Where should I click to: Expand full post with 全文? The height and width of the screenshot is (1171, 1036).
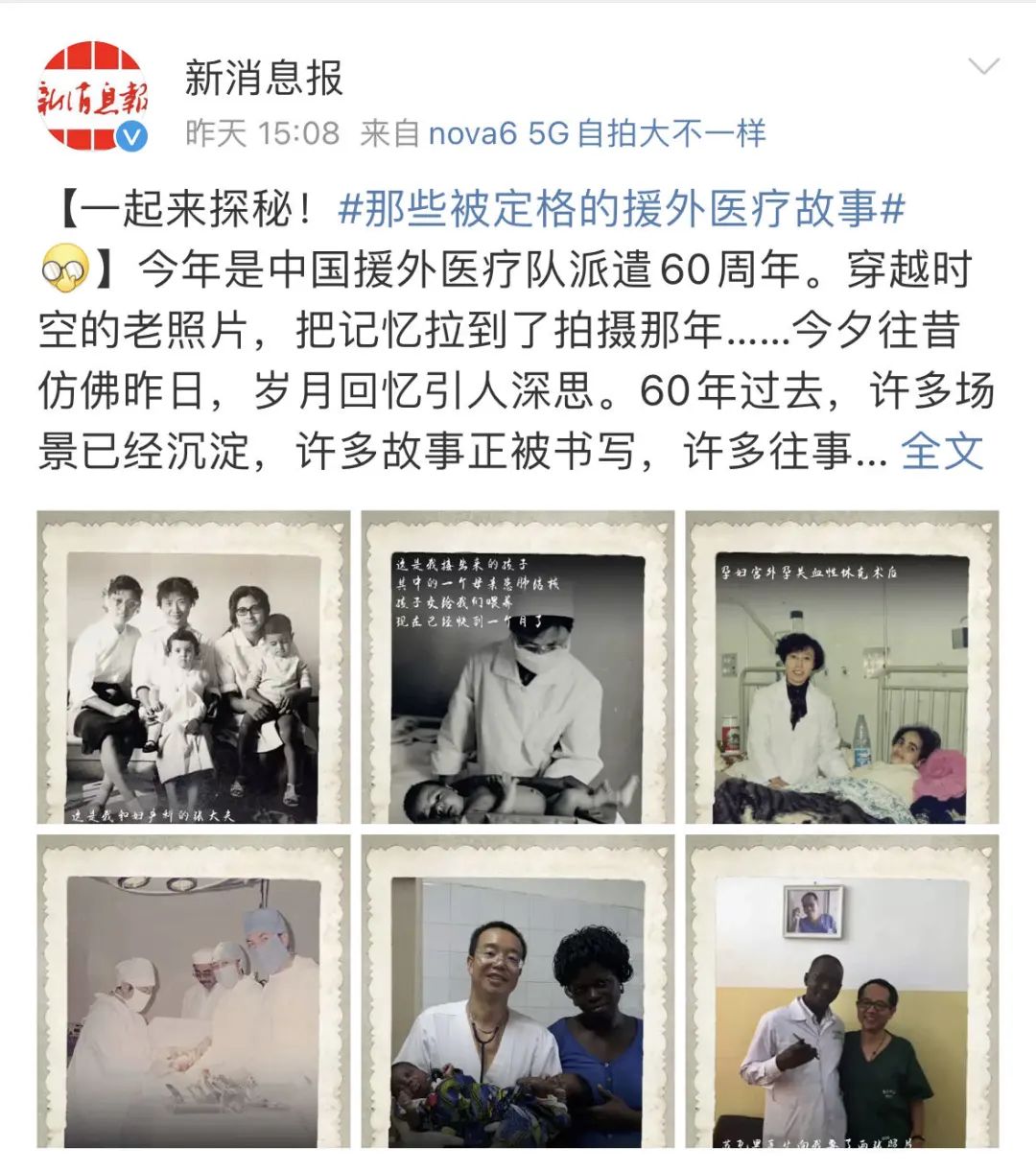tap(942, 451)
